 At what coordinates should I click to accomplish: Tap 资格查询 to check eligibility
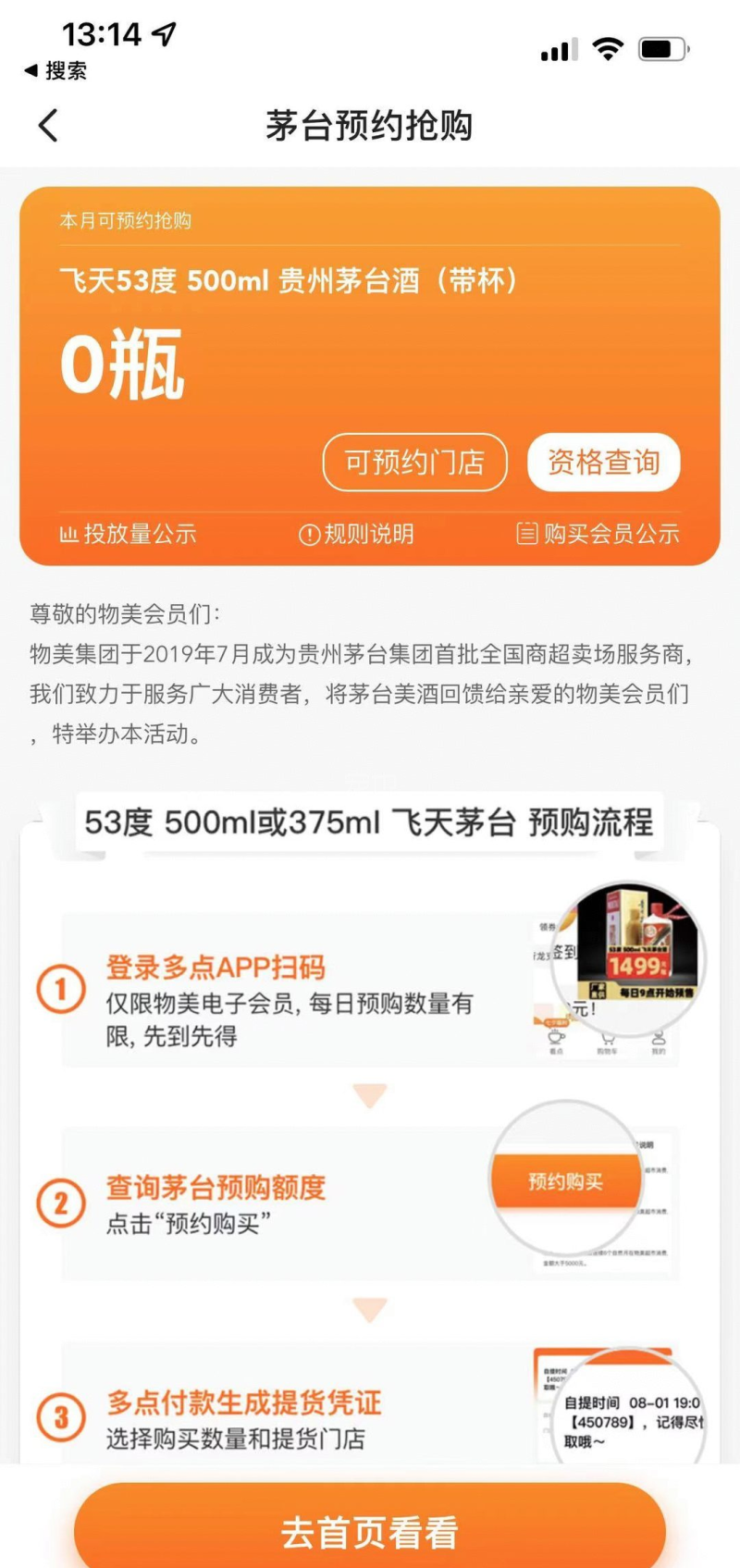[x=603, y=462]
